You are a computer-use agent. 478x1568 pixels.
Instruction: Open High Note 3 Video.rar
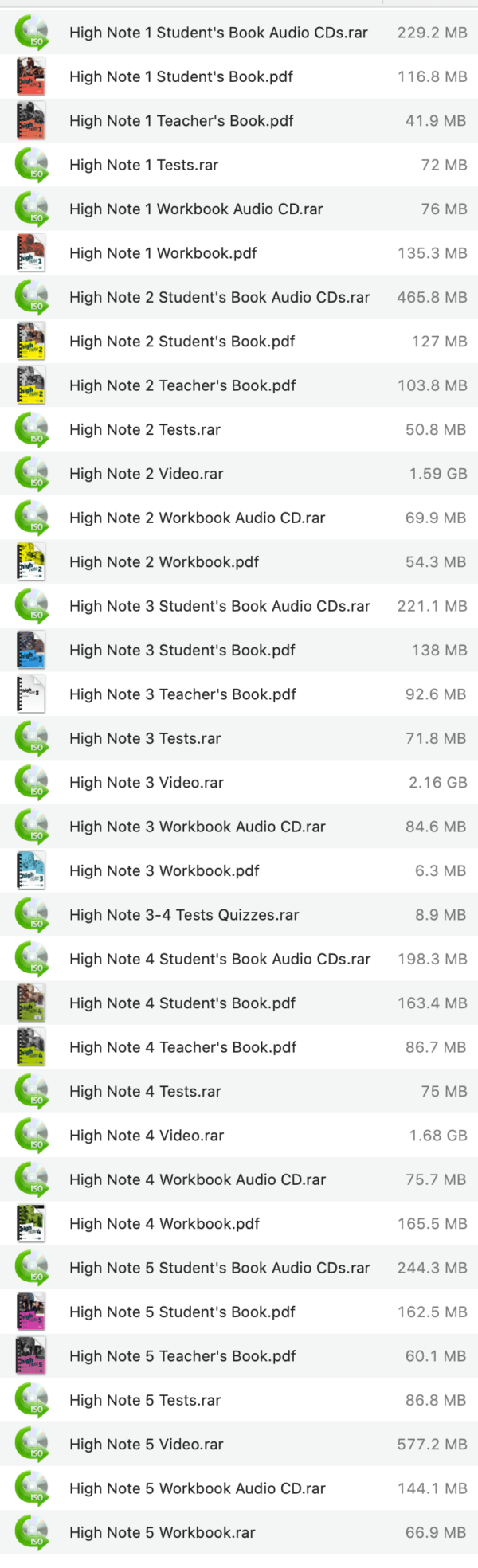(x=146, y=783)
